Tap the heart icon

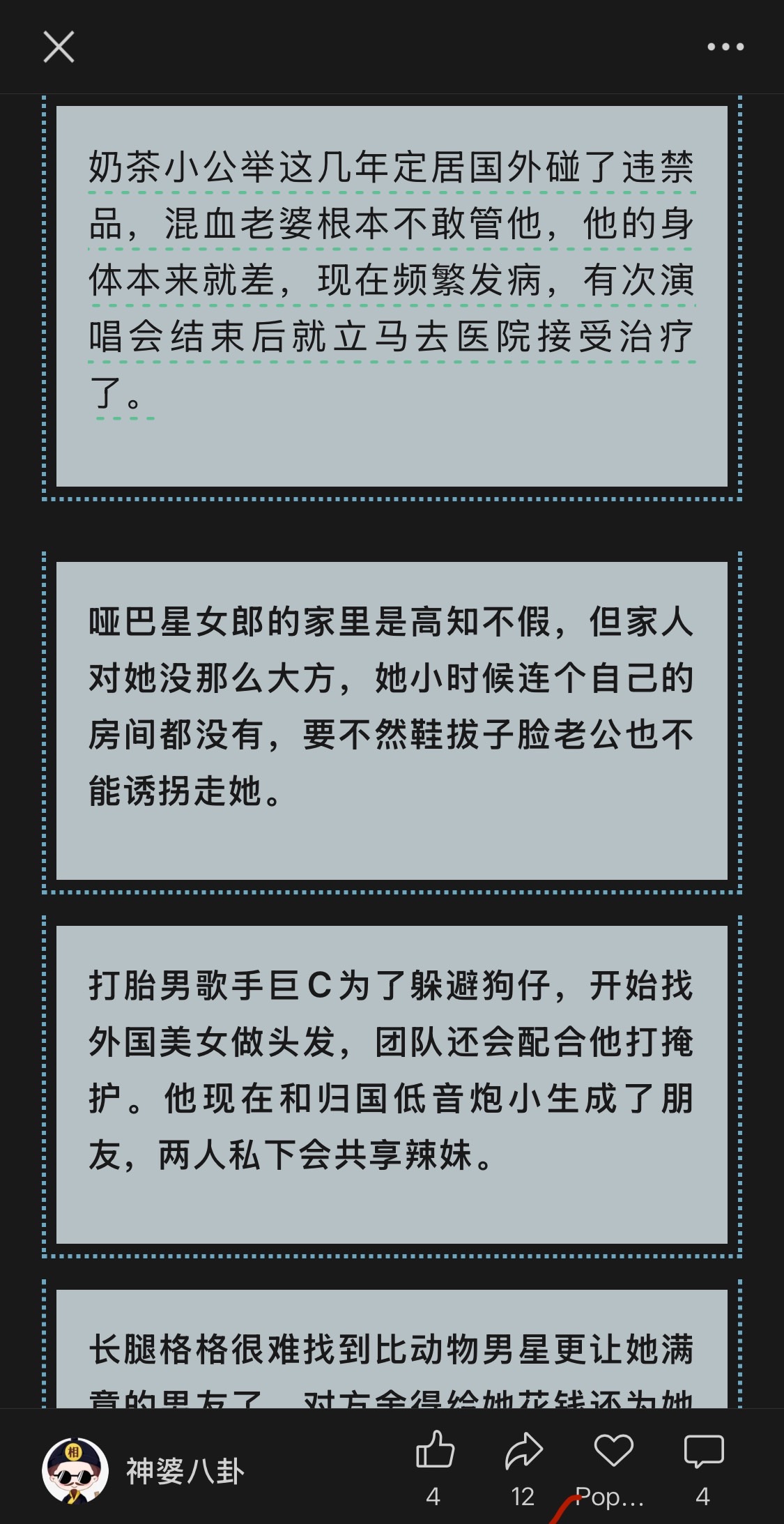613,1451
